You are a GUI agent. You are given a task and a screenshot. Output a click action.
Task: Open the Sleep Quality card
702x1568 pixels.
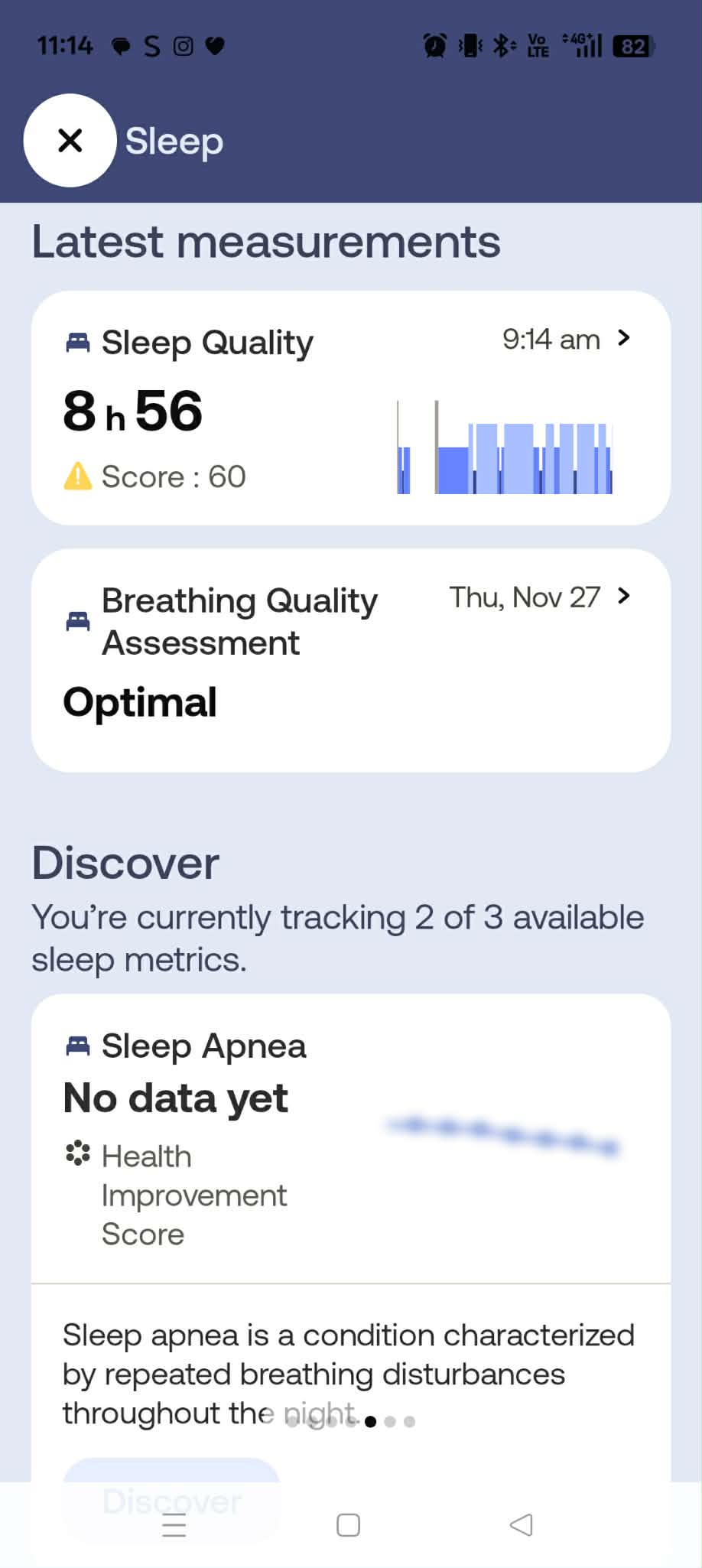pos(350,408)
